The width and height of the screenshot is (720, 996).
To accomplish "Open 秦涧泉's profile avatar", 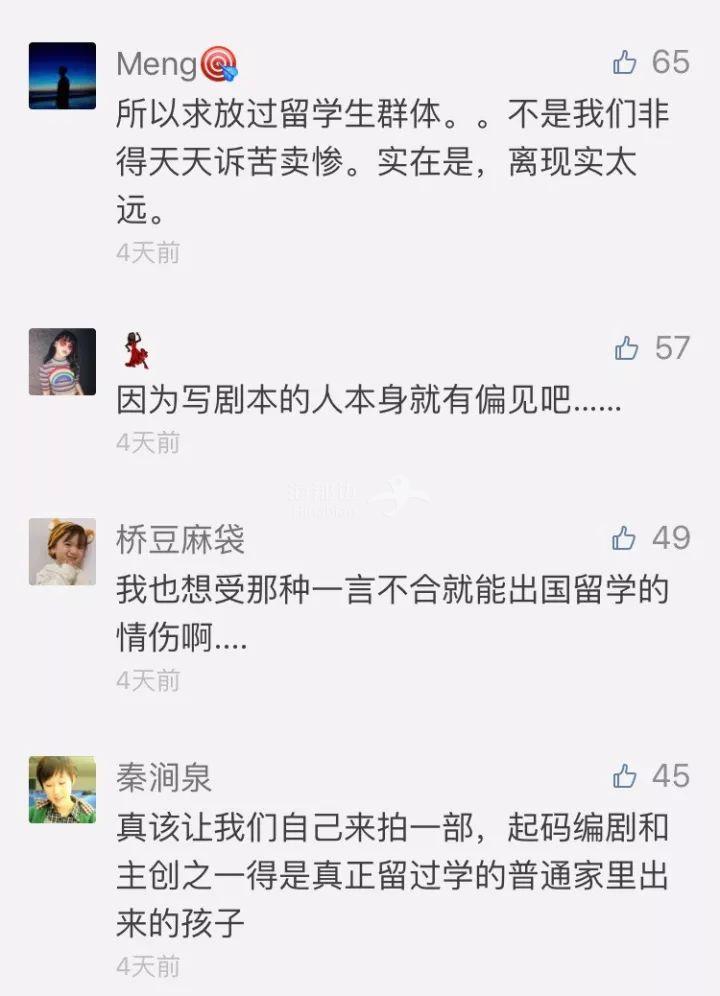I will (x=62, y=789).
